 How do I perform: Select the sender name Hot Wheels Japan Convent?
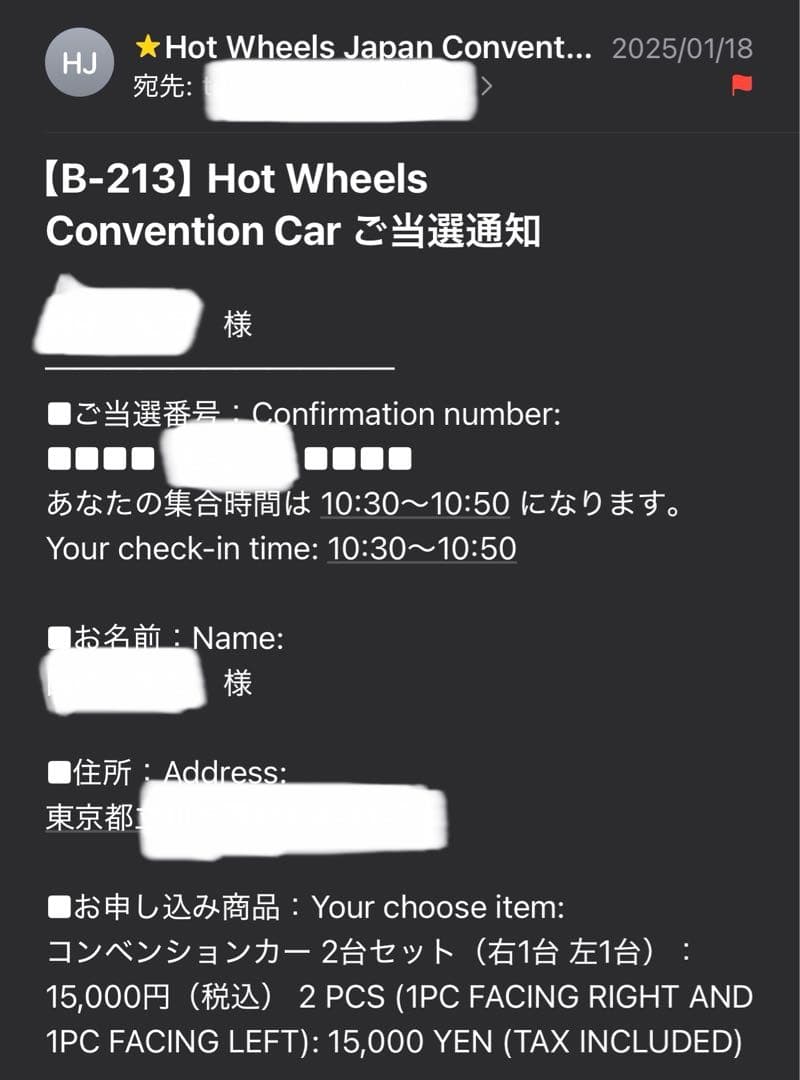pyautogui.click(x=380, y=44)
